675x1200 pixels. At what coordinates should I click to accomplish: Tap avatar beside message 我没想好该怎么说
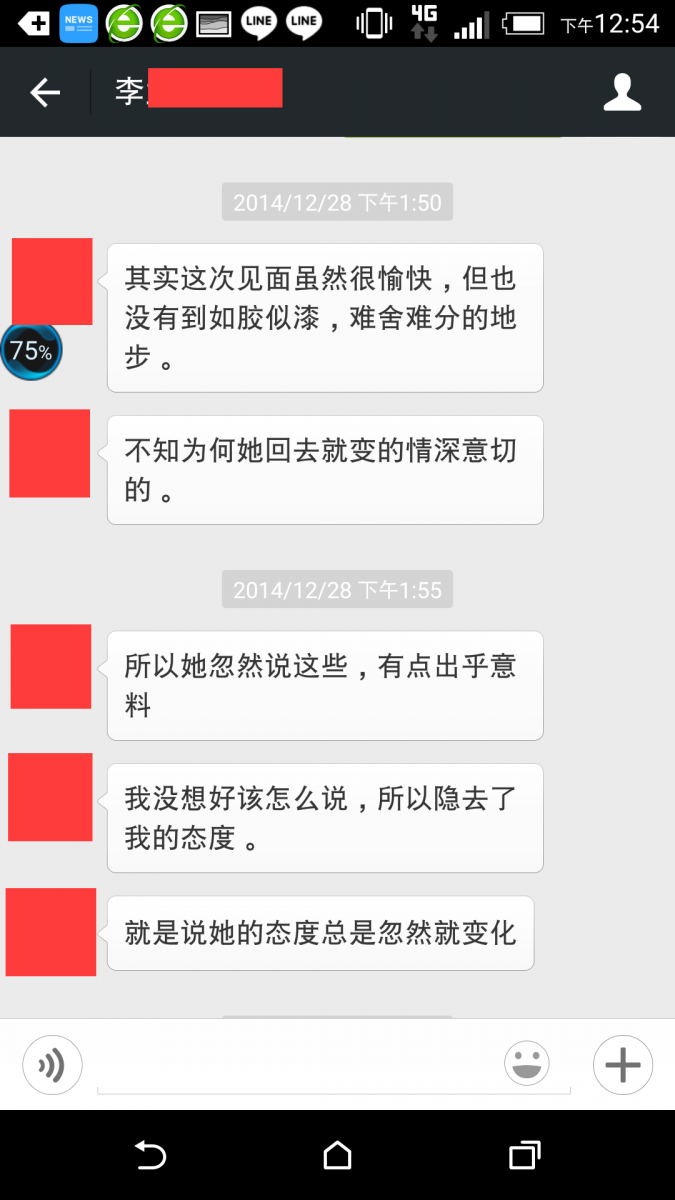pyautogui.click(x=50, y=797)
